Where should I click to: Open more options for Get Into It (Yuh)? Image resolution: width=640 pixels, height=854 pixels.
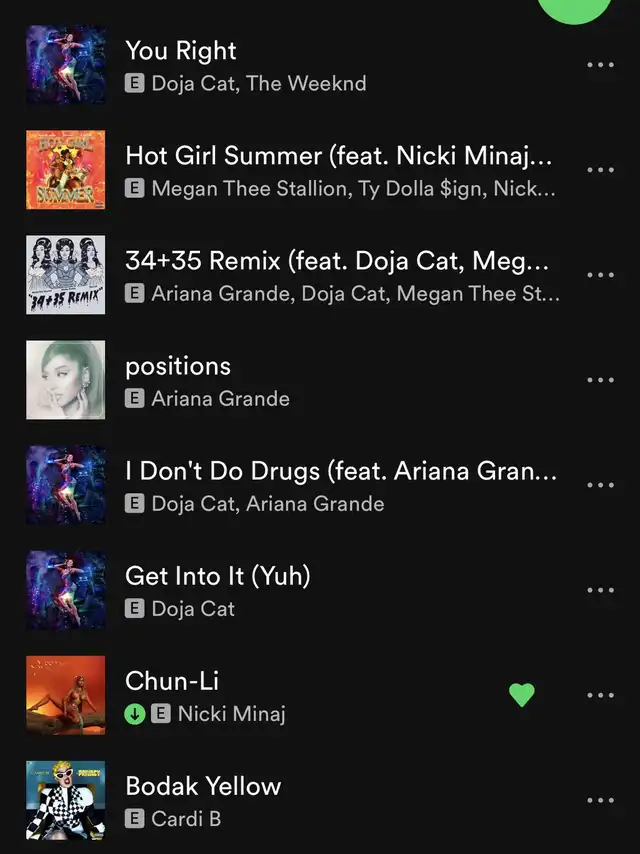coord(600,590)
